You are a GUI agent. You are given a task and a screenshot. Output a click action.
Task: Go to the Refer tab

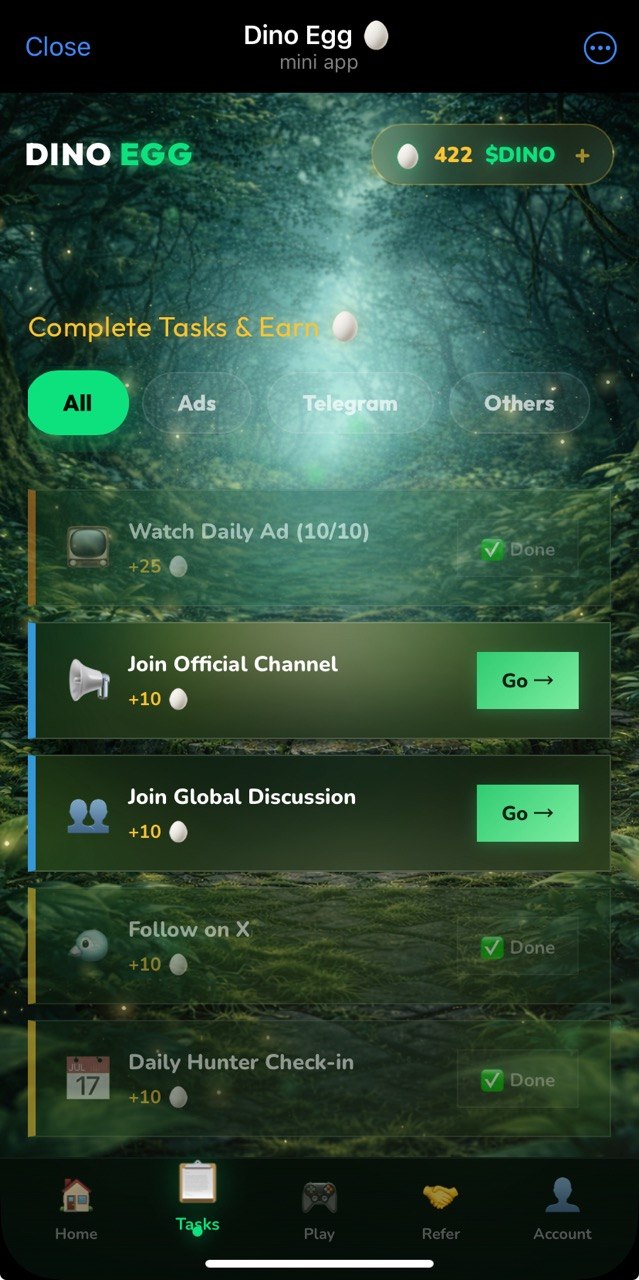click(440, 1208)
